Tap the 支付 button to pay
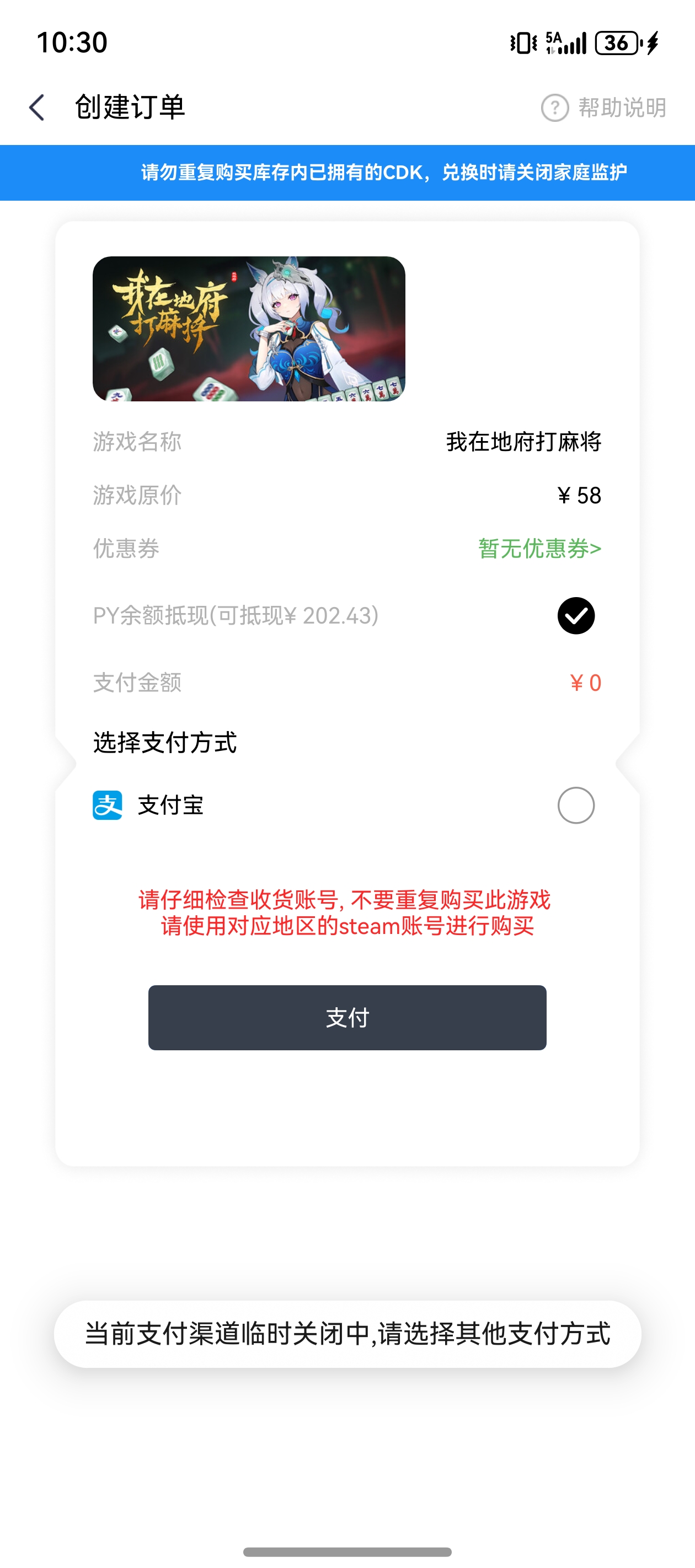This screenshot has width=695, height=1568. (347, 1018)
